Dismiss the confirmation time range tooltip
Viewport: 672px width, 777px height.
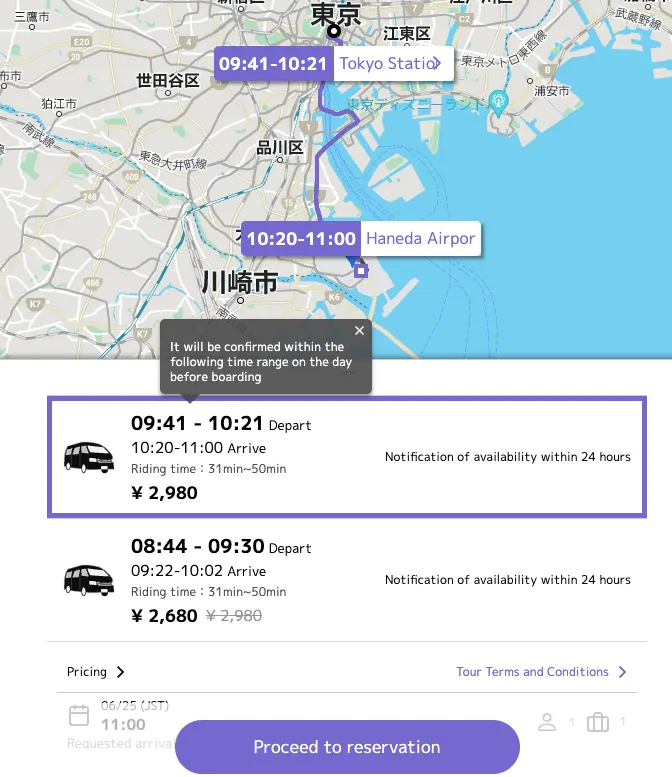coord(359,330)
